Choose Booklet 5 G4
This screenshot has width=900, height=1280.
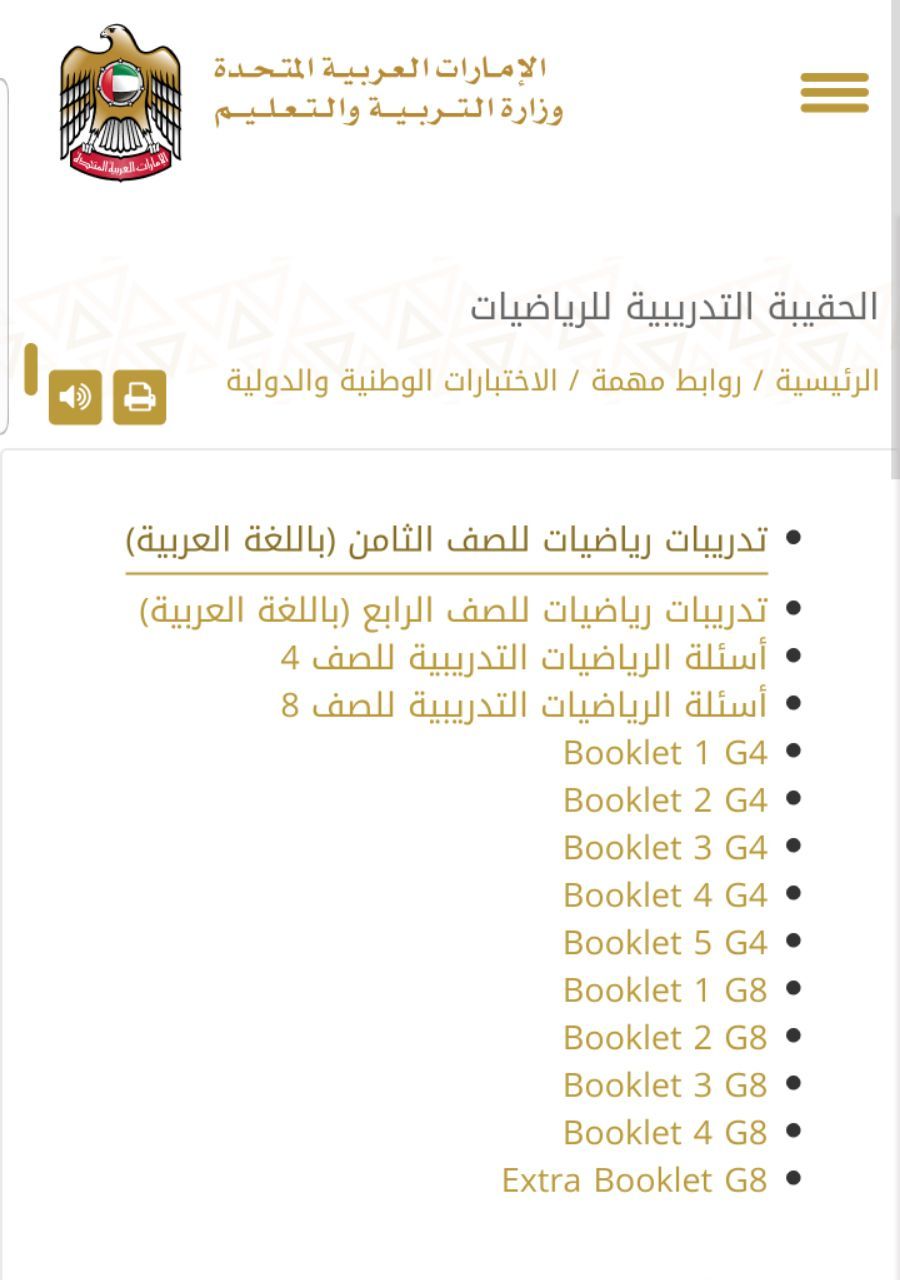(665, 942)
